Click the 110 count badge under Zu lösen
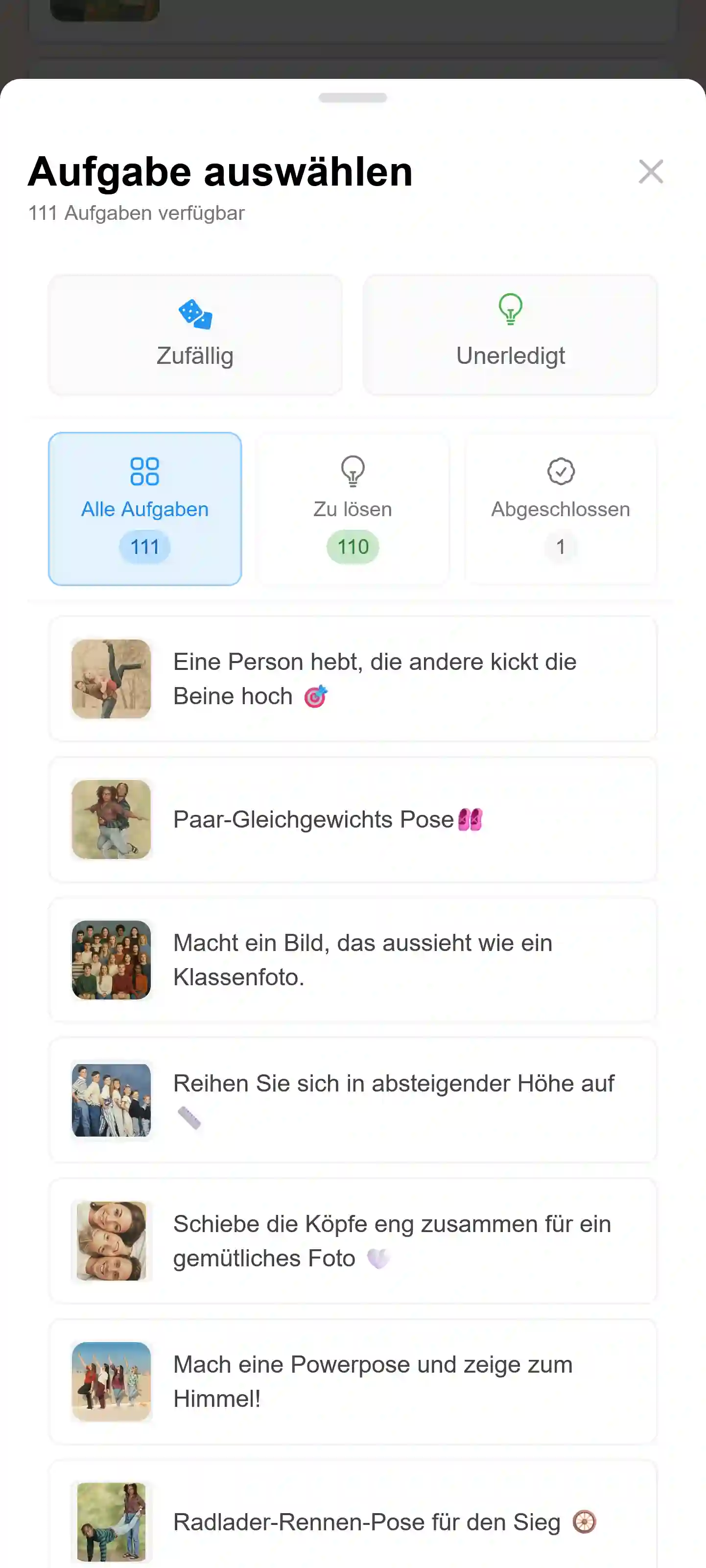The width and height of the screenshot is (706, 1568). [x=353, y=546]
